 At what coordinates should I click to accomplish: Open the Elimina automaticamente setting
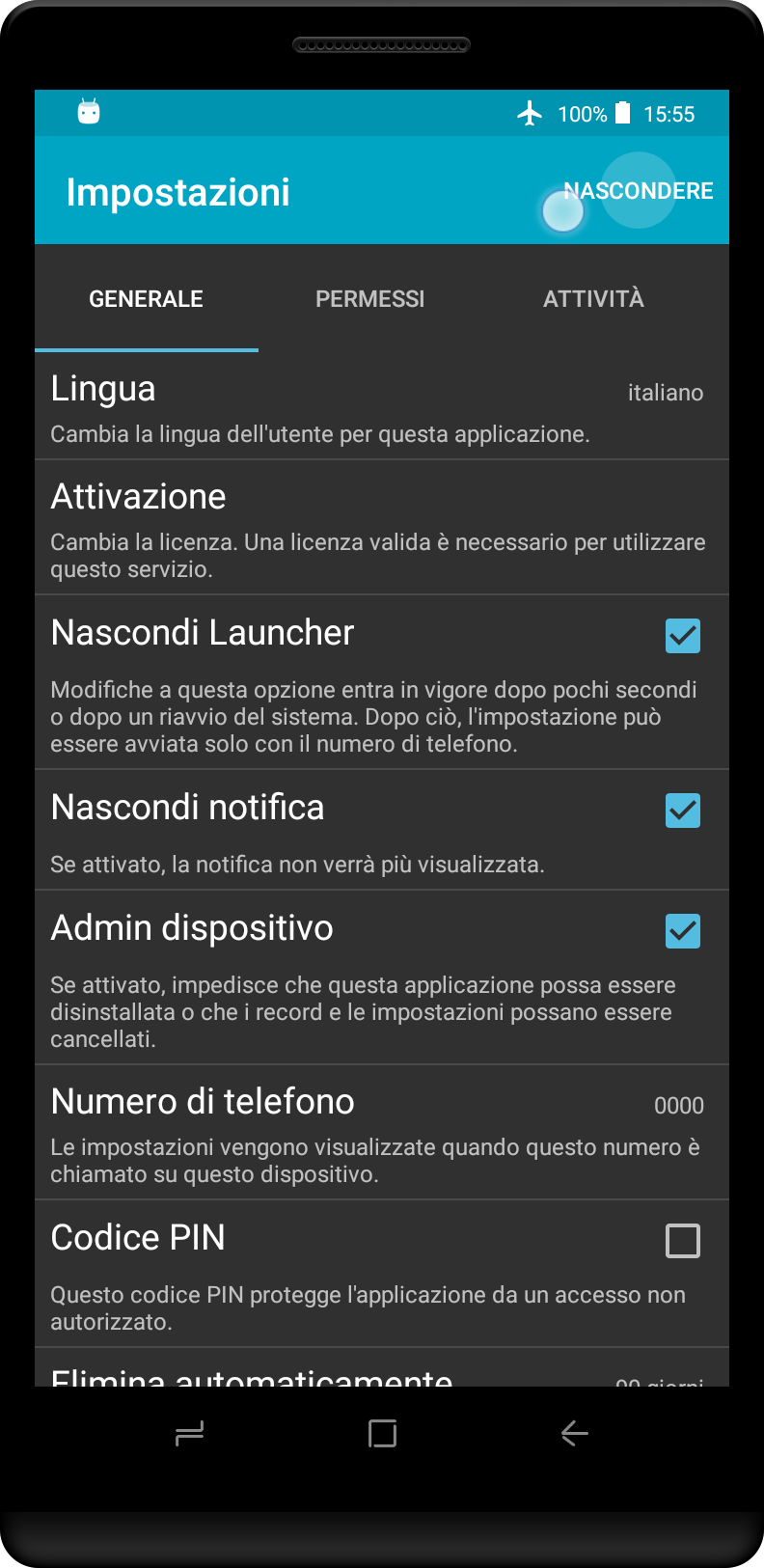click(x=382, y=1368)
